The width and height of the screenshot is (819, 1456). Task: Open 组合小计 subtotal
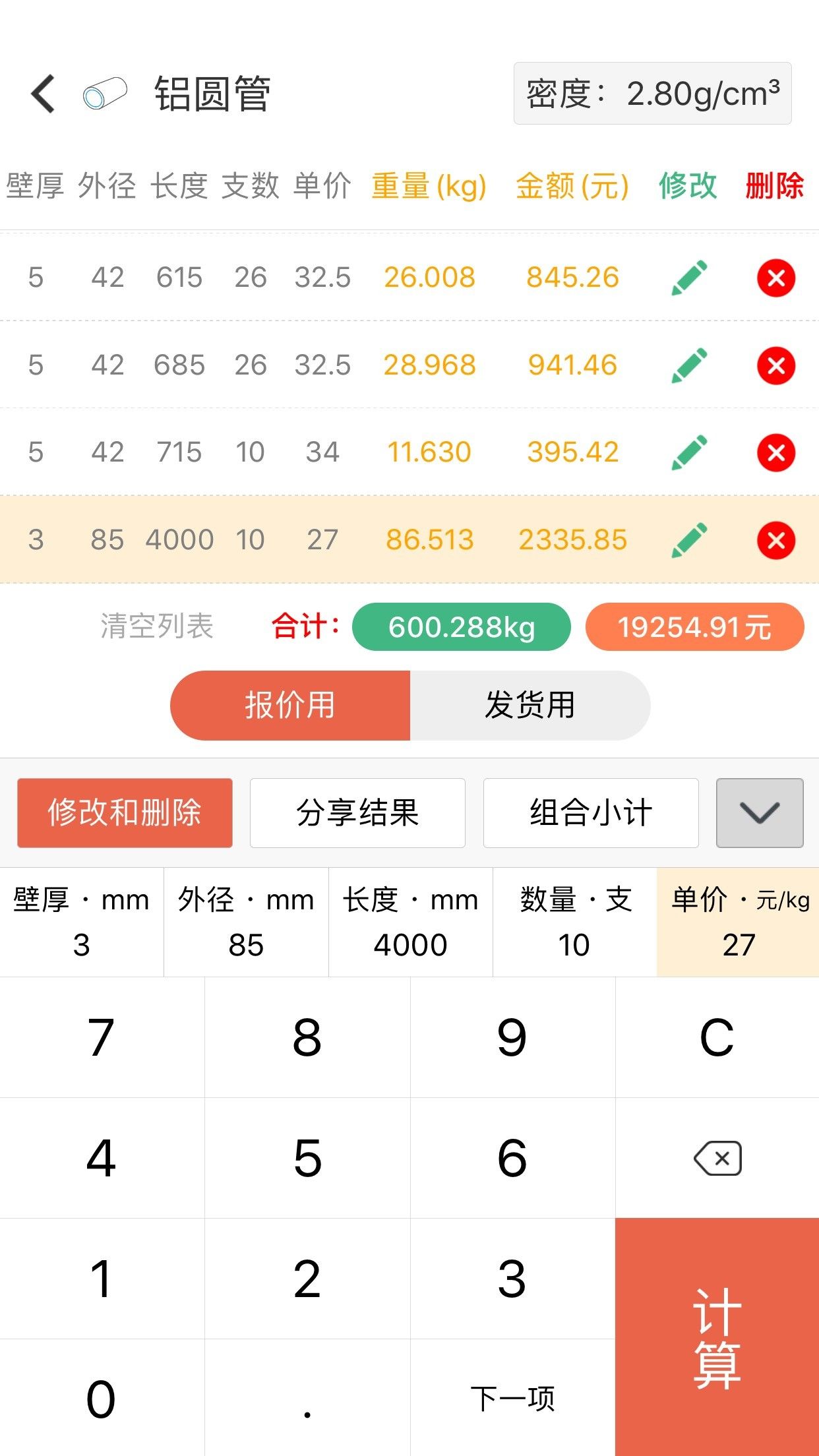[x=591, y=812]
